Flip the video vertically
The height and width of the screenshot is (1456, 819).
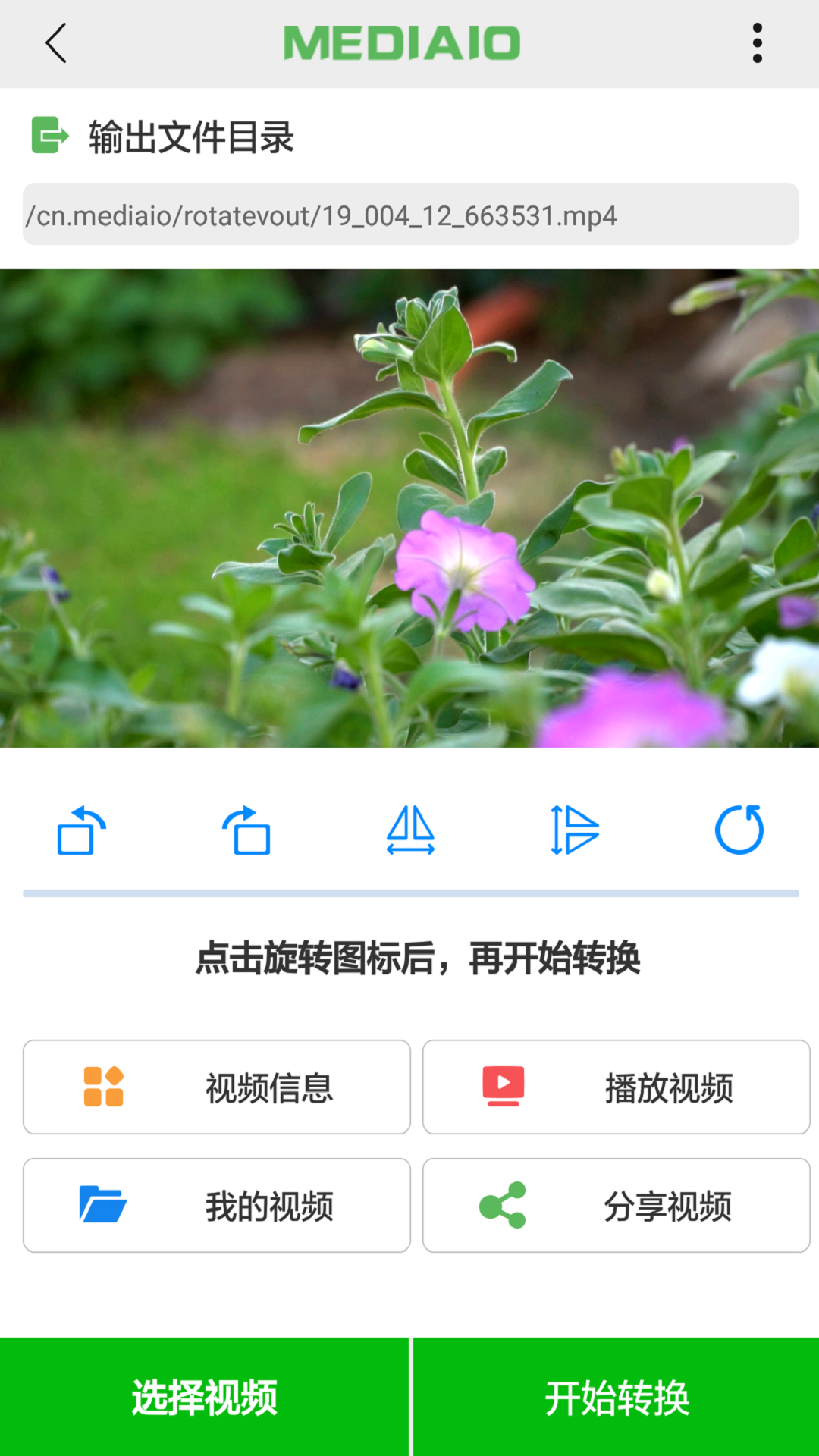[574, 830]
